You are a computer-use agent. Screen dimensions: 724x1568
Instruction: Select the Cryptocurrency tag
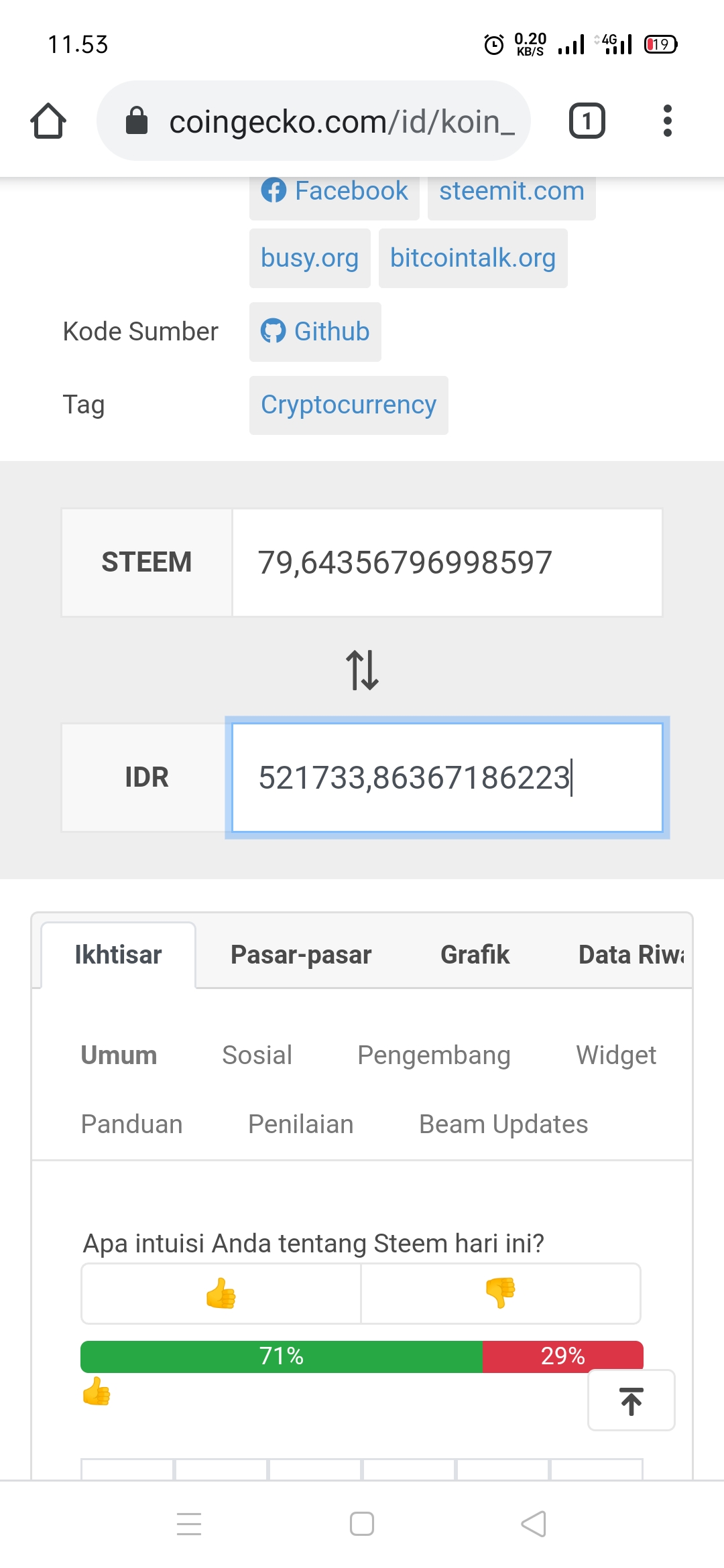[349, 405]
